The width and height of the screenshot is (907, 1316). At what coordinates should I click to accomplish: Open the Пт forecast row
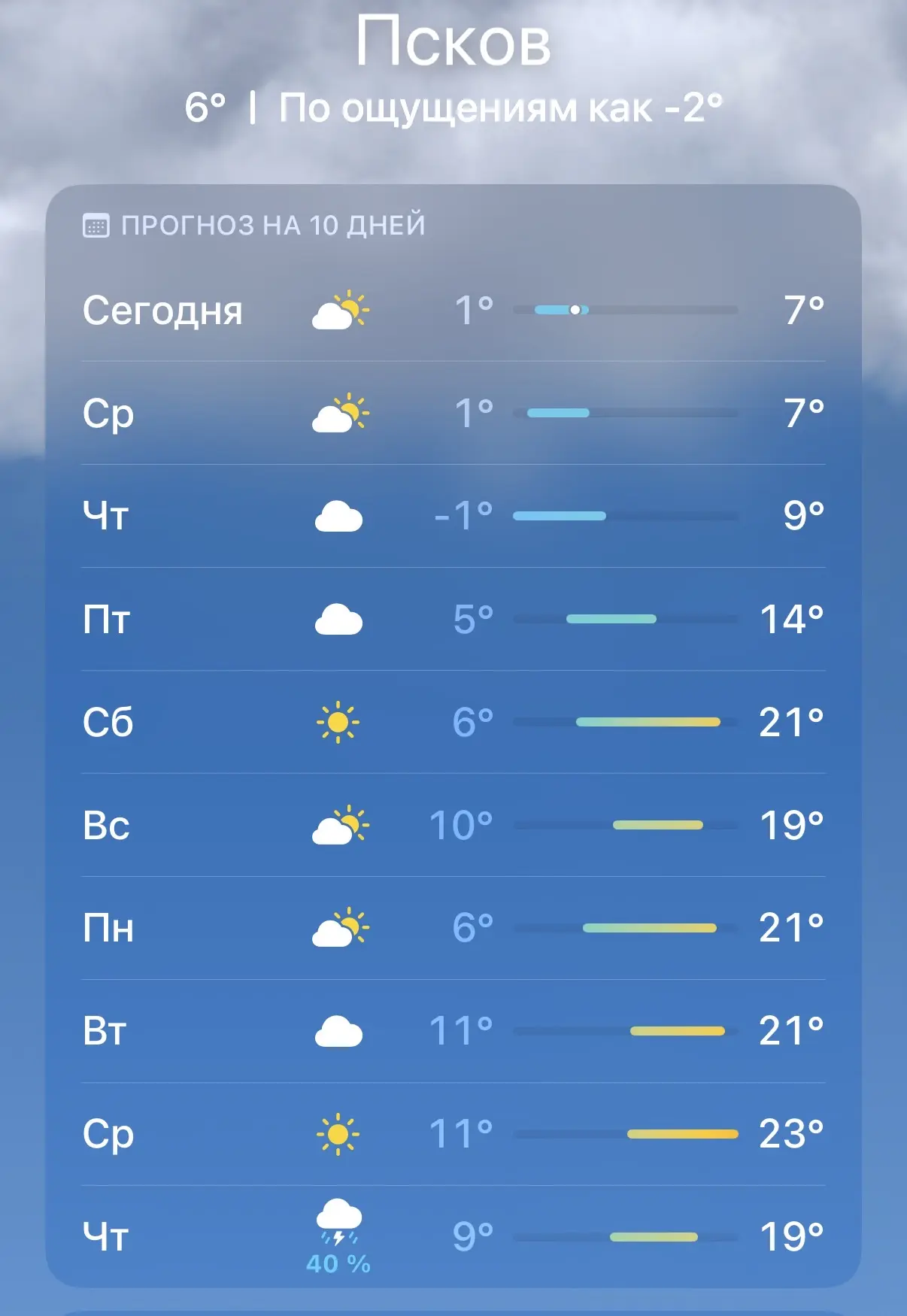(x=453, y=619)
